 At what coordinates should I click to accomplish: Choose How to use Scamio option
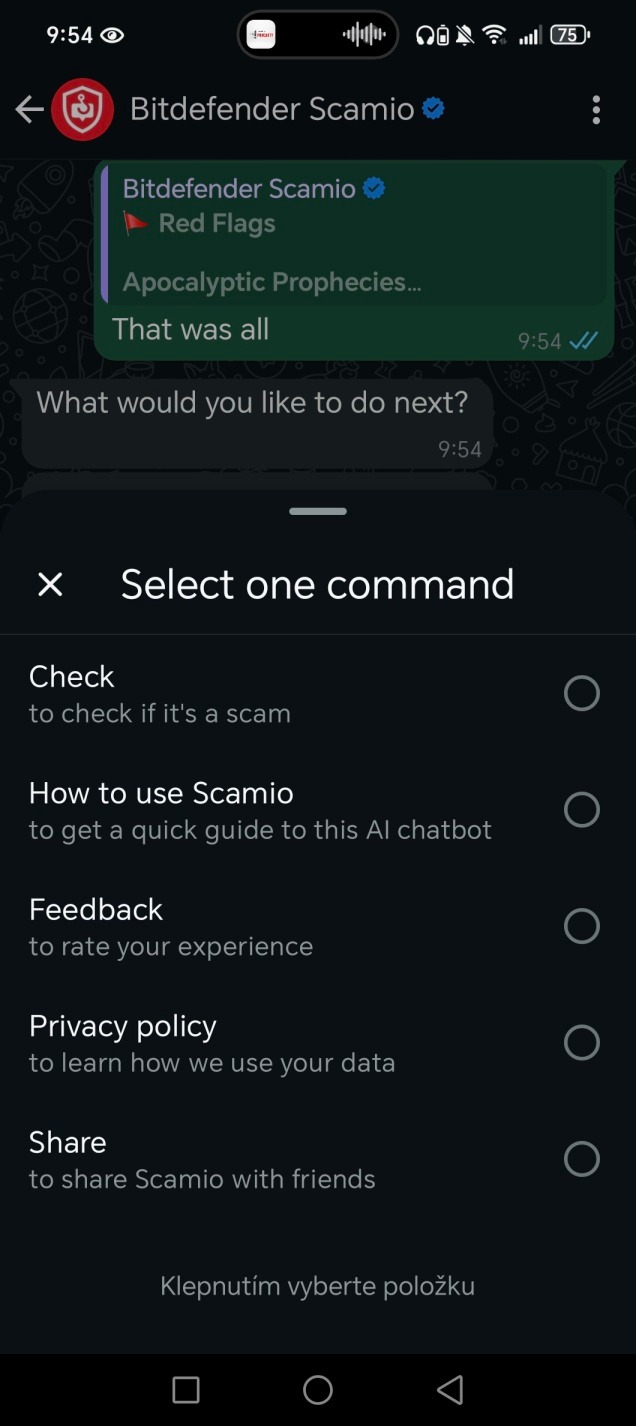coord(581,809)
